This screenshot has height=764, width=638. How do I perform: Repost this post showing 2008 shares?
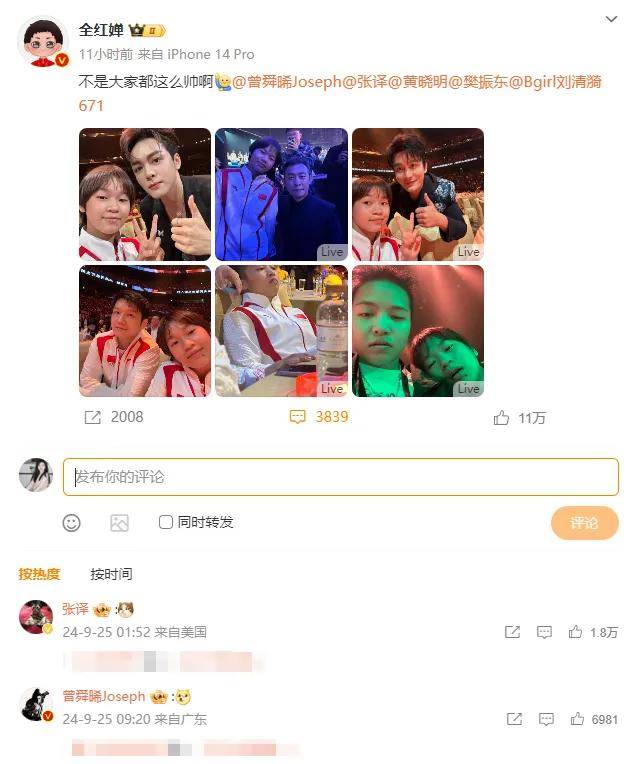click(113, 417)
